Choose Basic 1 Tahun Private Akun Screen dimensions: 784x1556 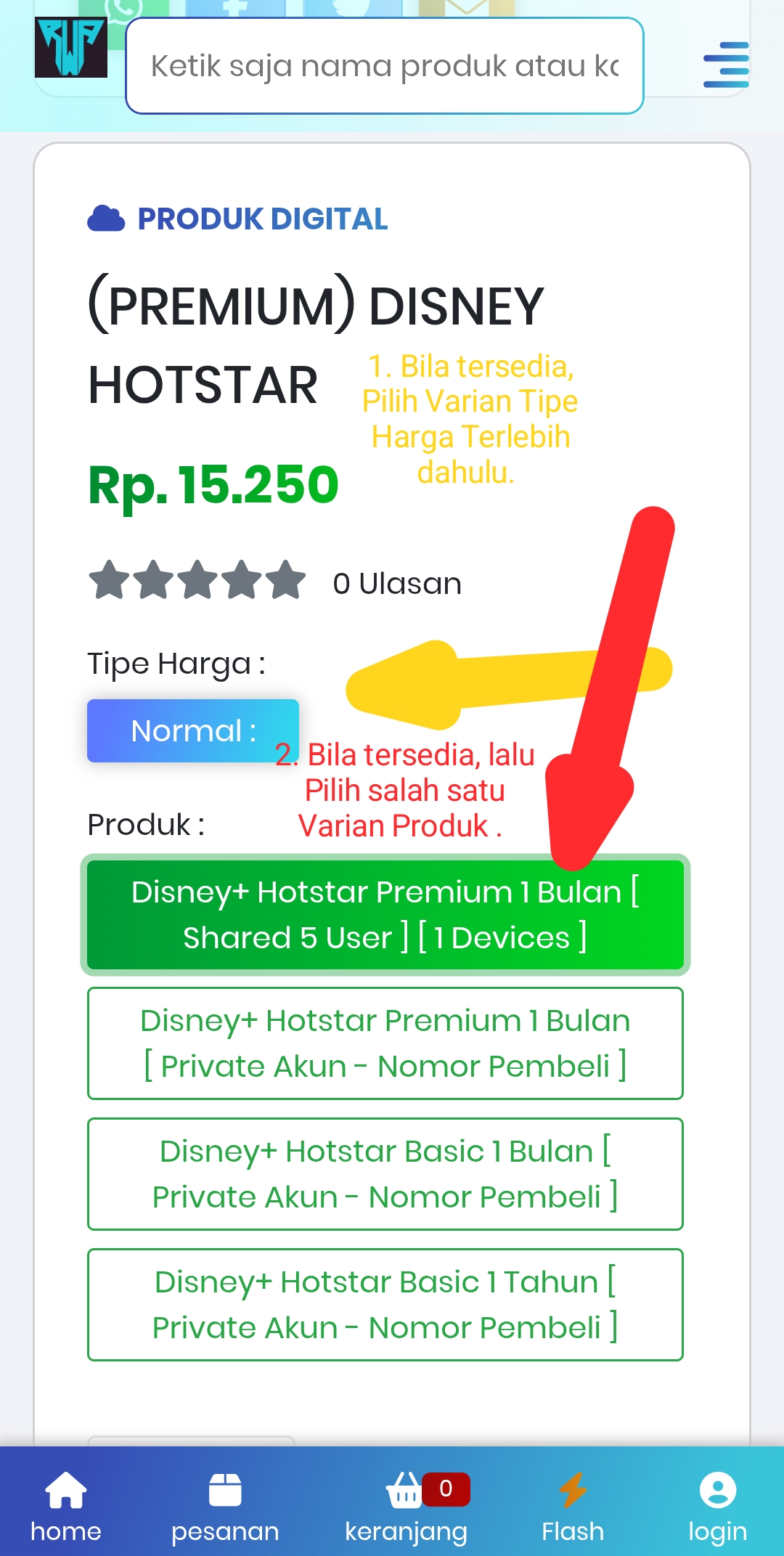(x=385, y=1305)
